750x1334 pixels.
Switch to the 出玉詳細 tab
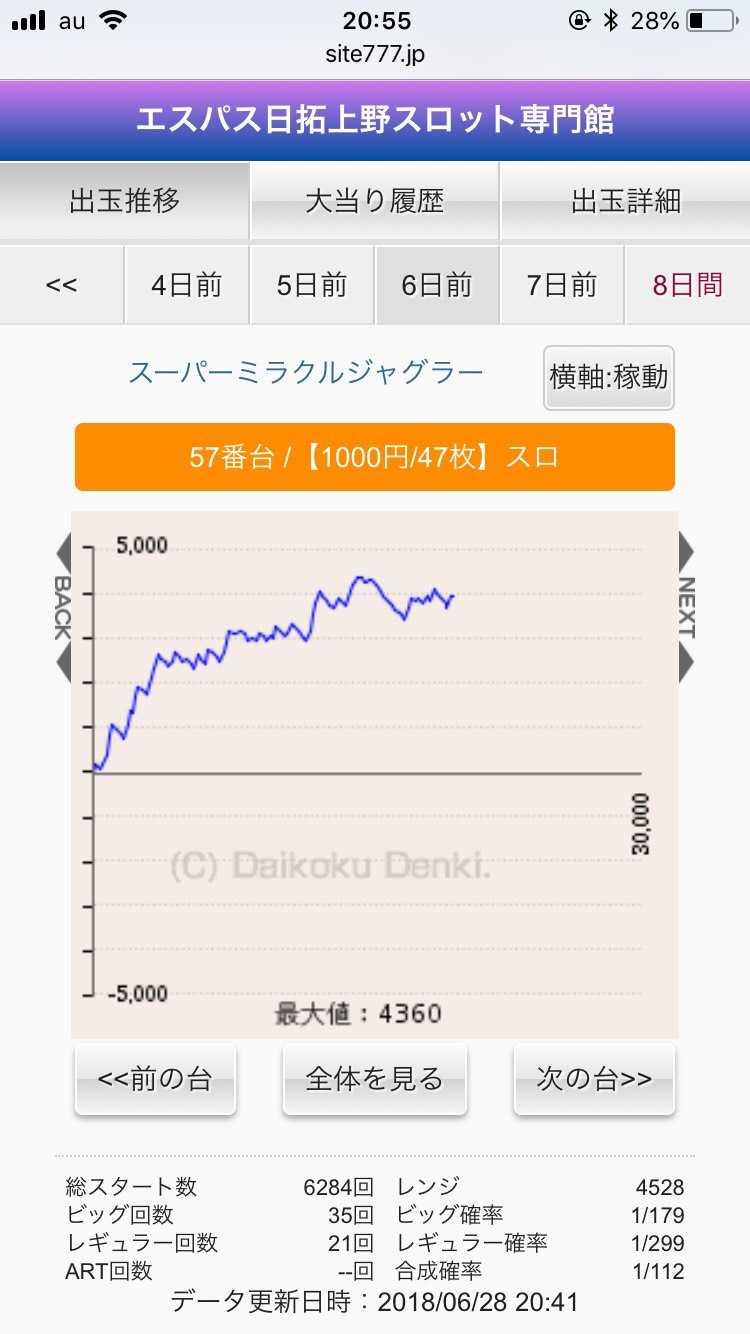coord(625,201)
